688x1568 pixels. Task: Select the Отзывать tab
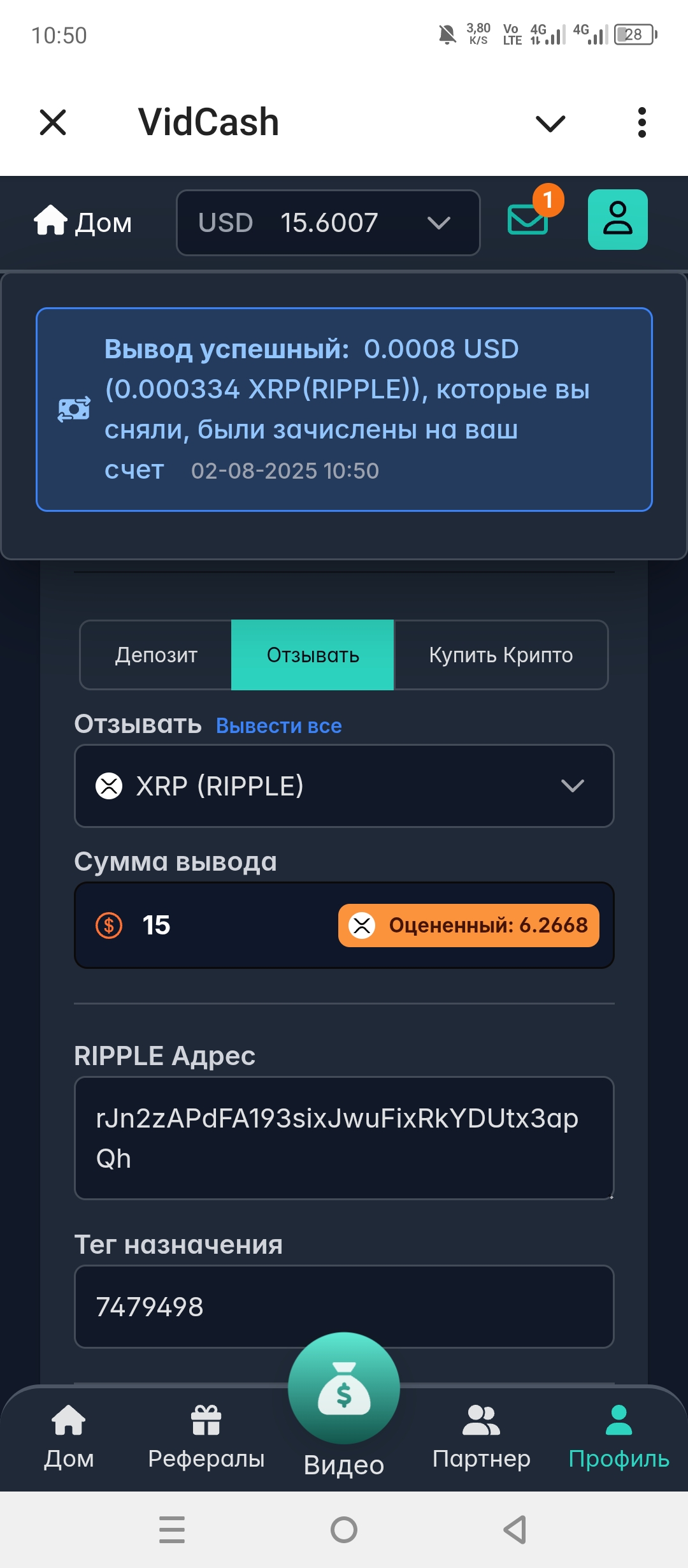tap(313, 655)
